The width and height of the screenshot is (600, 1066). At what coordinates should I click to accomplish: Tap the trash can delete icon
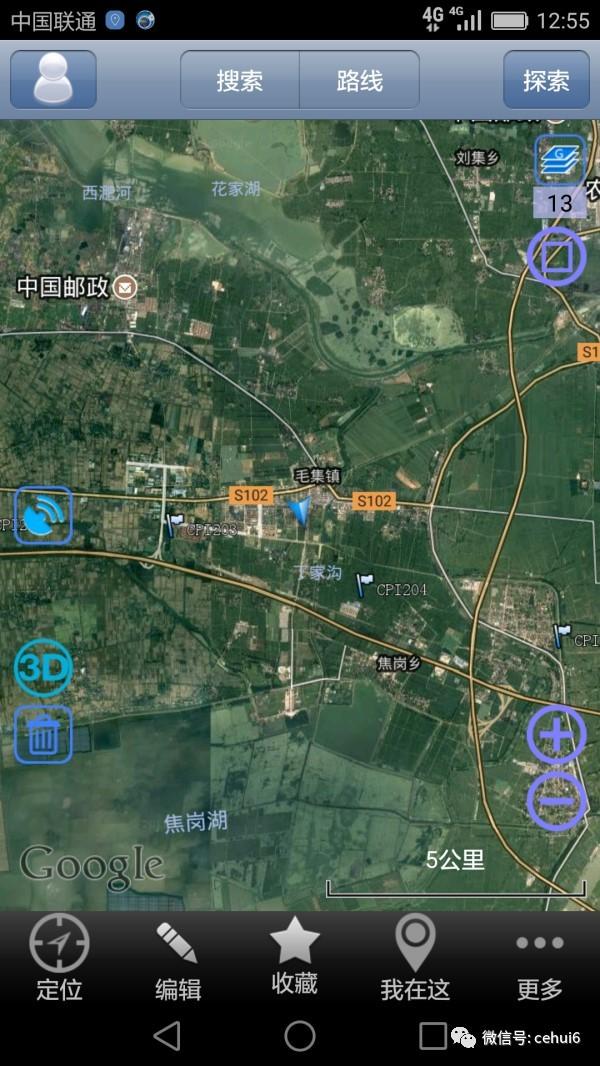point(43,735)
